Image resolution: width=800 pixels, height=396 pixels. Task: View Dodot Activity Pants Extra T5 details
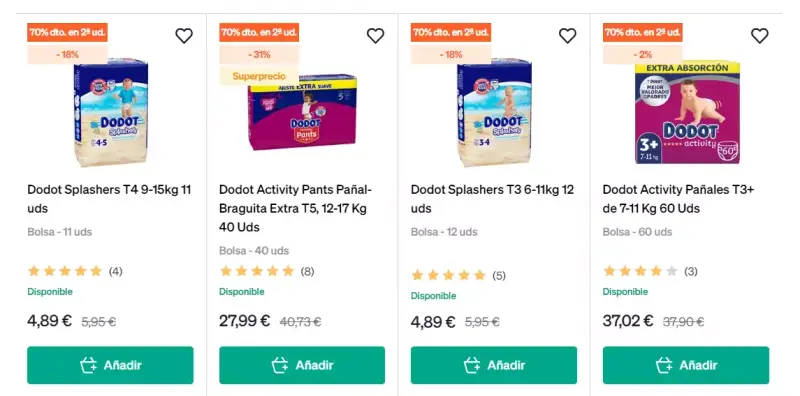(x=296, y=208)
